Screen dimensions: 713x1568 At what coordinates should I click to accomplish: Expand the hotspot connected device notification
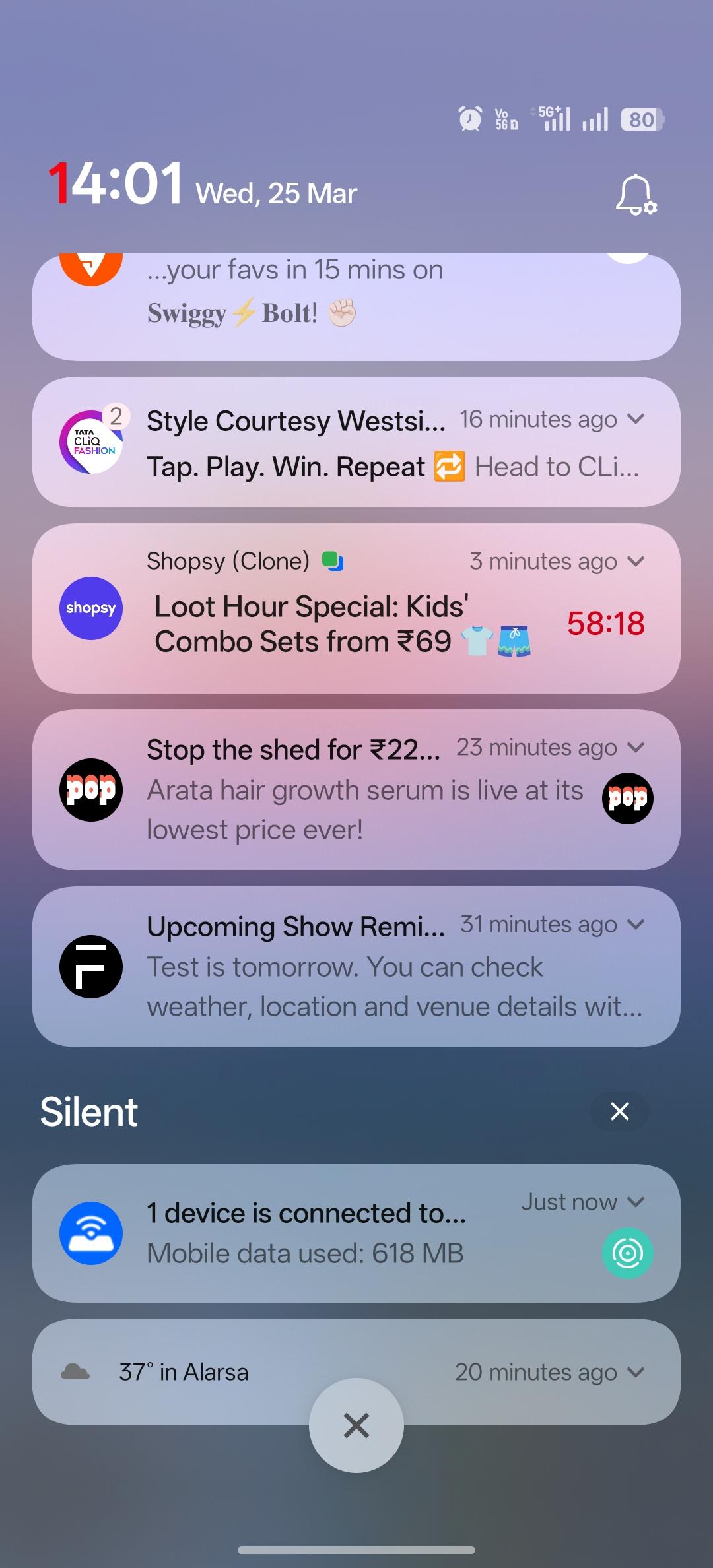coord(636,1202)
